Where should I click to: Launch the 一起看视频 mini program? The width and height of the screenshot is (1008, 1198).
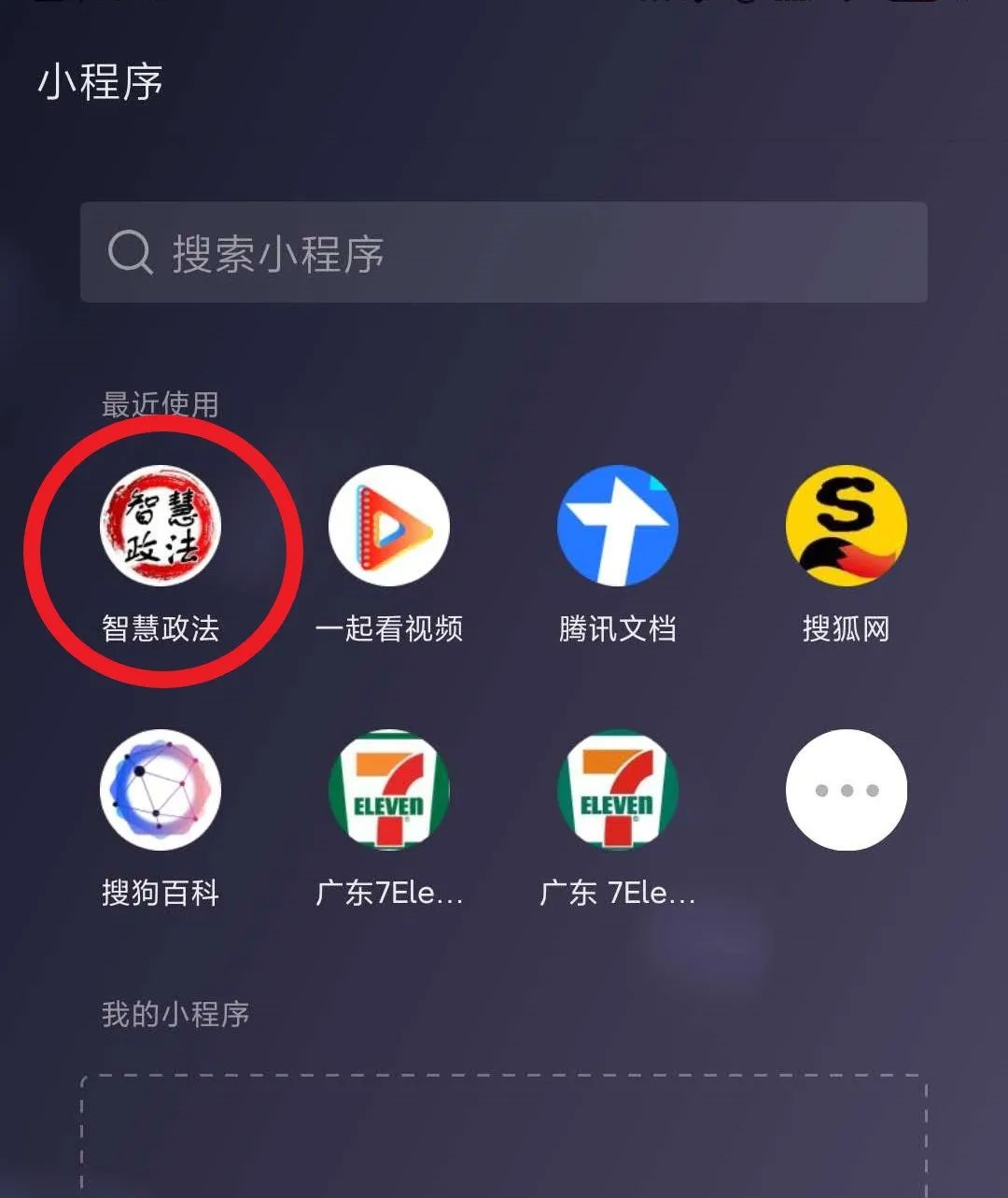point(388,526)
